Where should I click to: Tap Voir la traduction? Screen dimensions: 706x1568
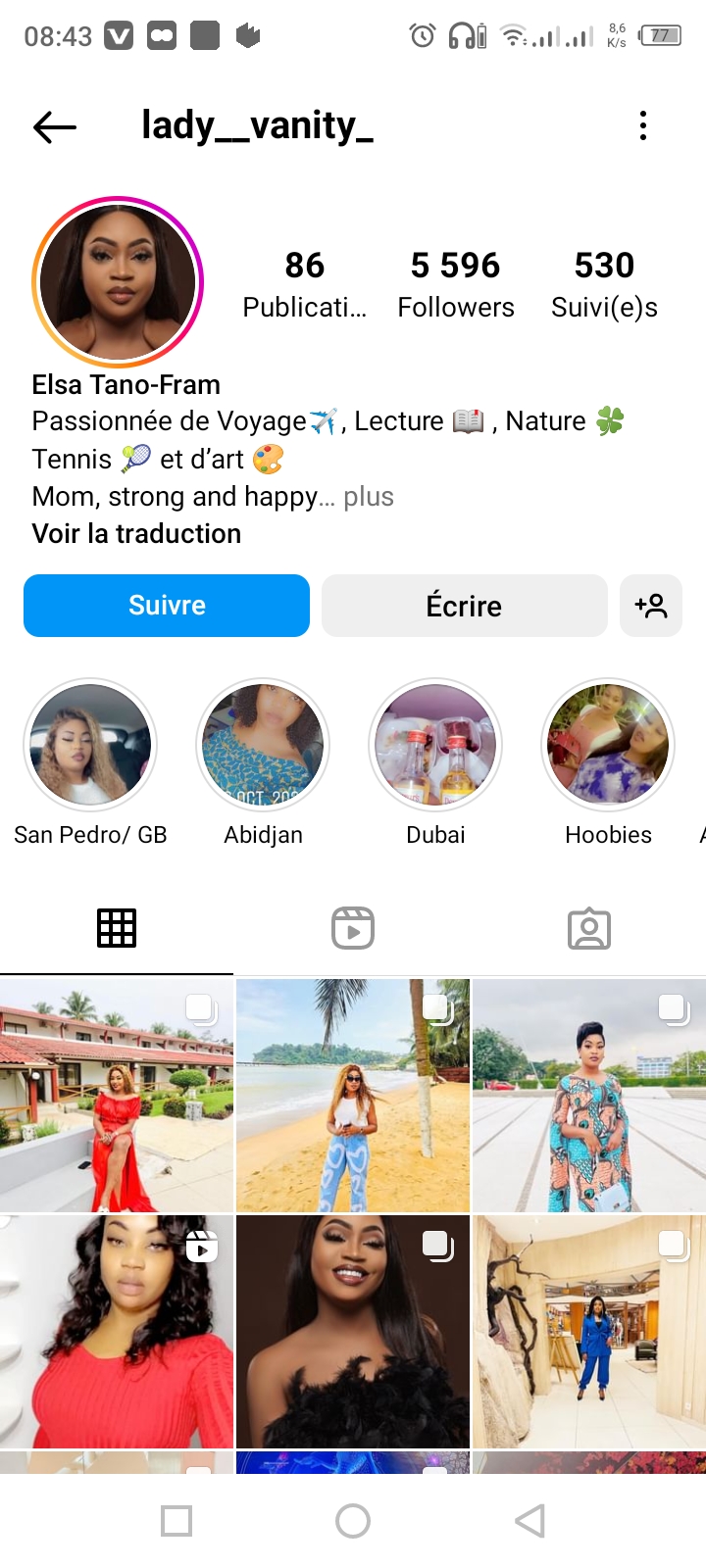coord(136,534)
